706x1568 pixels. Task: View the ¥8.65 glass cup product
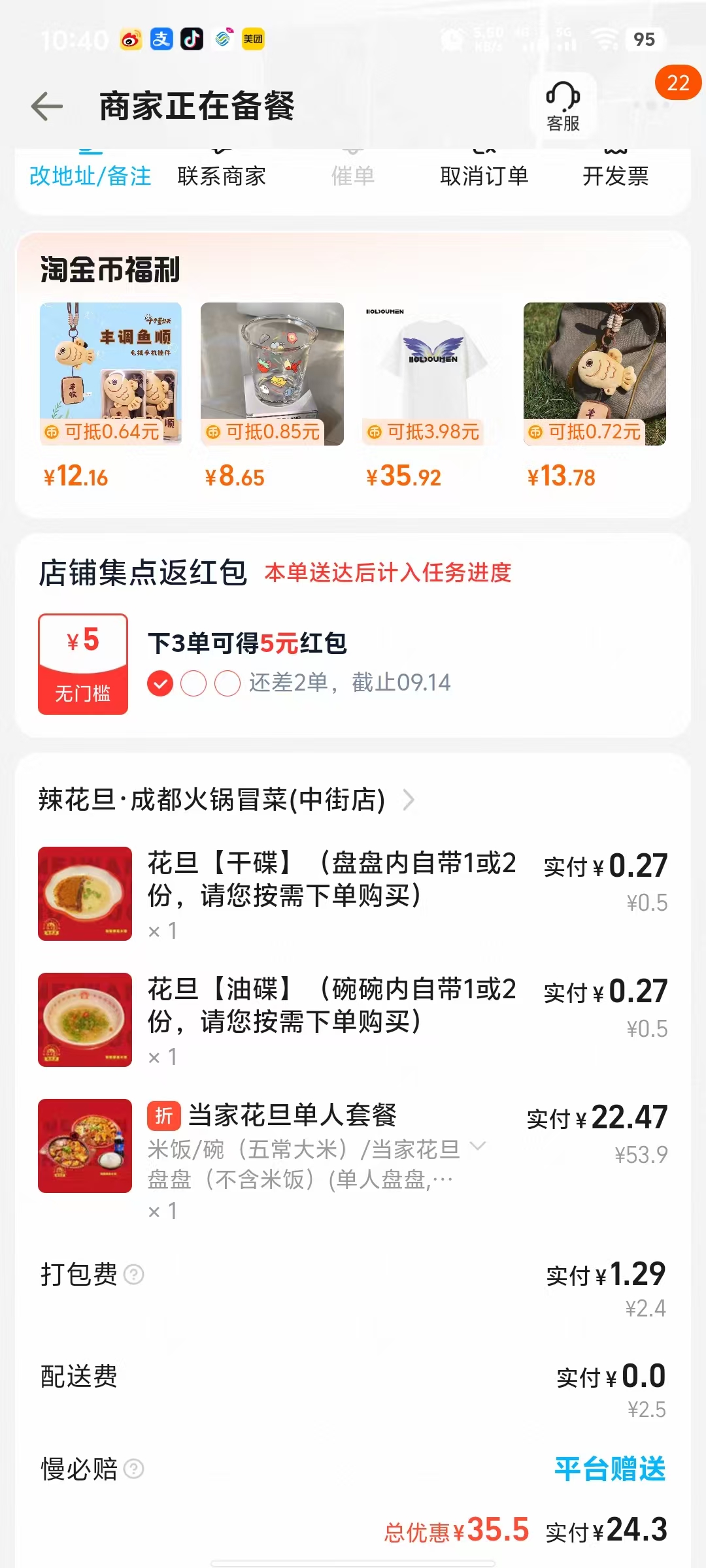pos(272,374)
